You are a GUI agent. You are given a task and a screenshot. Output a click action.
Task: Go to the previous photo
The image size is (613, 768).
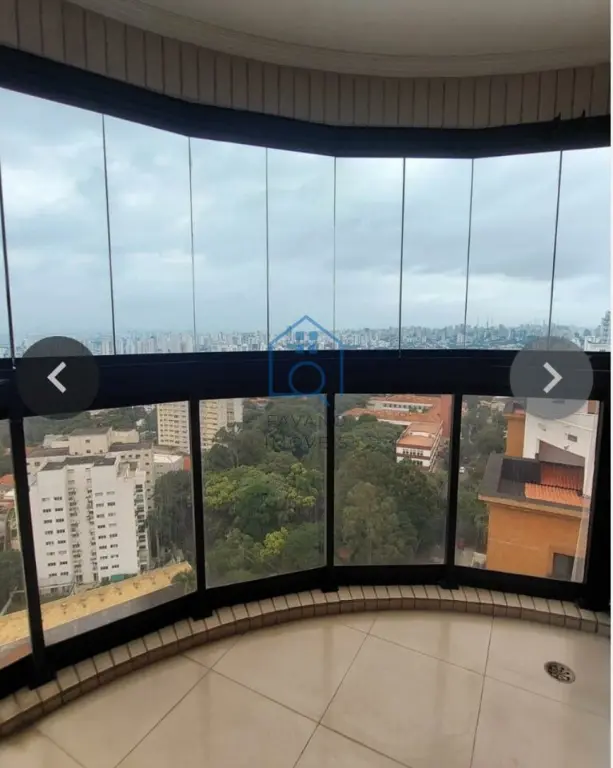[x=57, y=377]
